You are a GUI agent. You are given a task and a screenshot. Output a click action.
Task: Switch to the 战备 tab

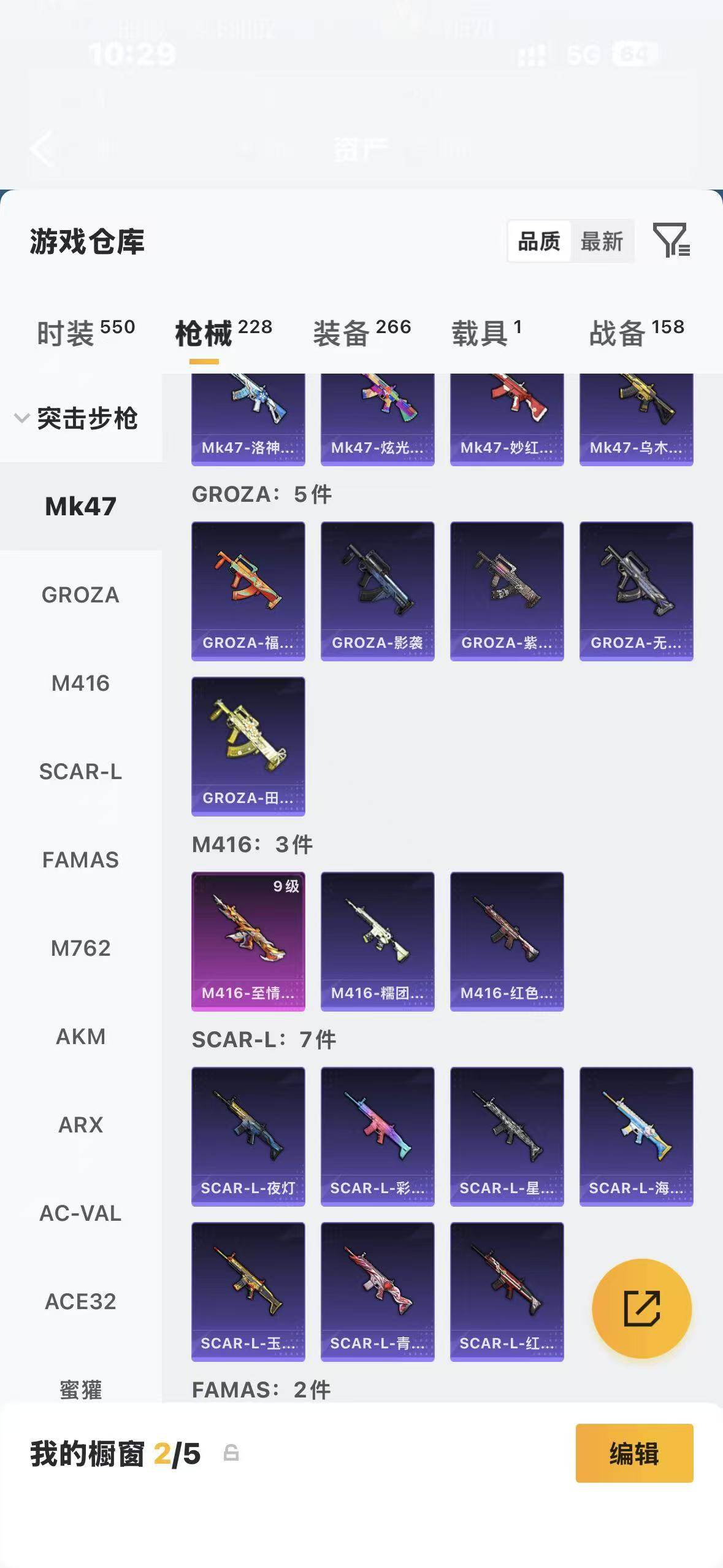pos(637,332)
